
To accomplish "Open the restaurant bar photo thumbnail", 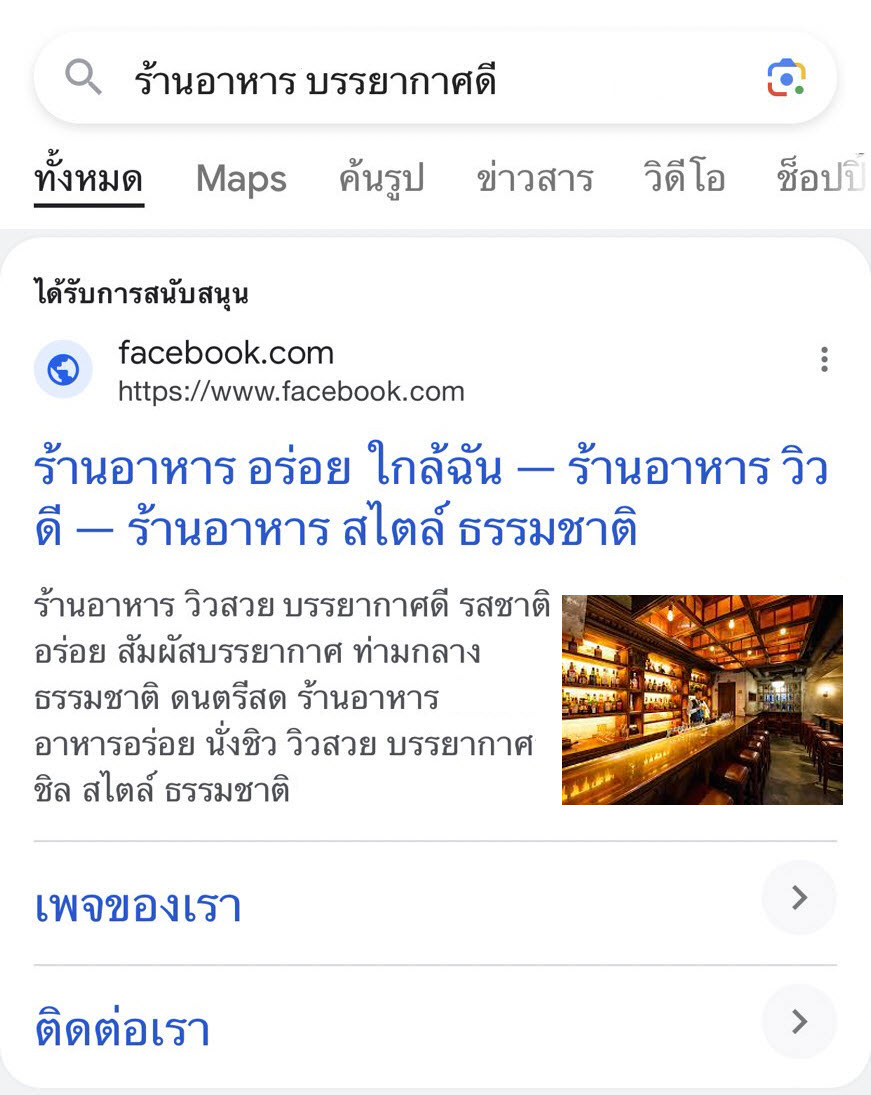I will pyautogui.click(x=702, y=700).
